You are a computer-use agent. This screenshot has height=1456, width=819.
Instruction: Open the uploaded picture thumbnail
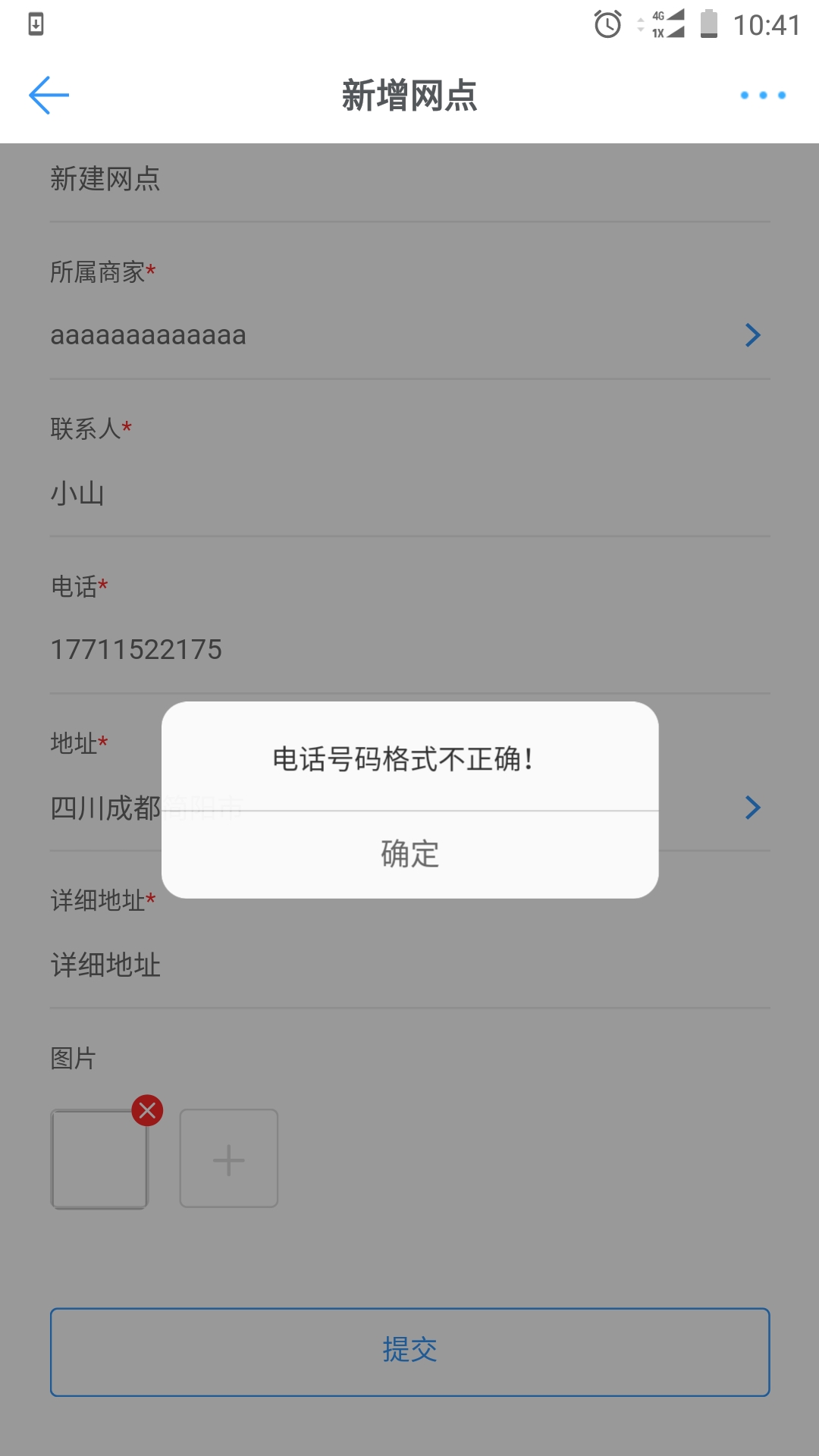pyautogui.click(x=99, y=1160)
